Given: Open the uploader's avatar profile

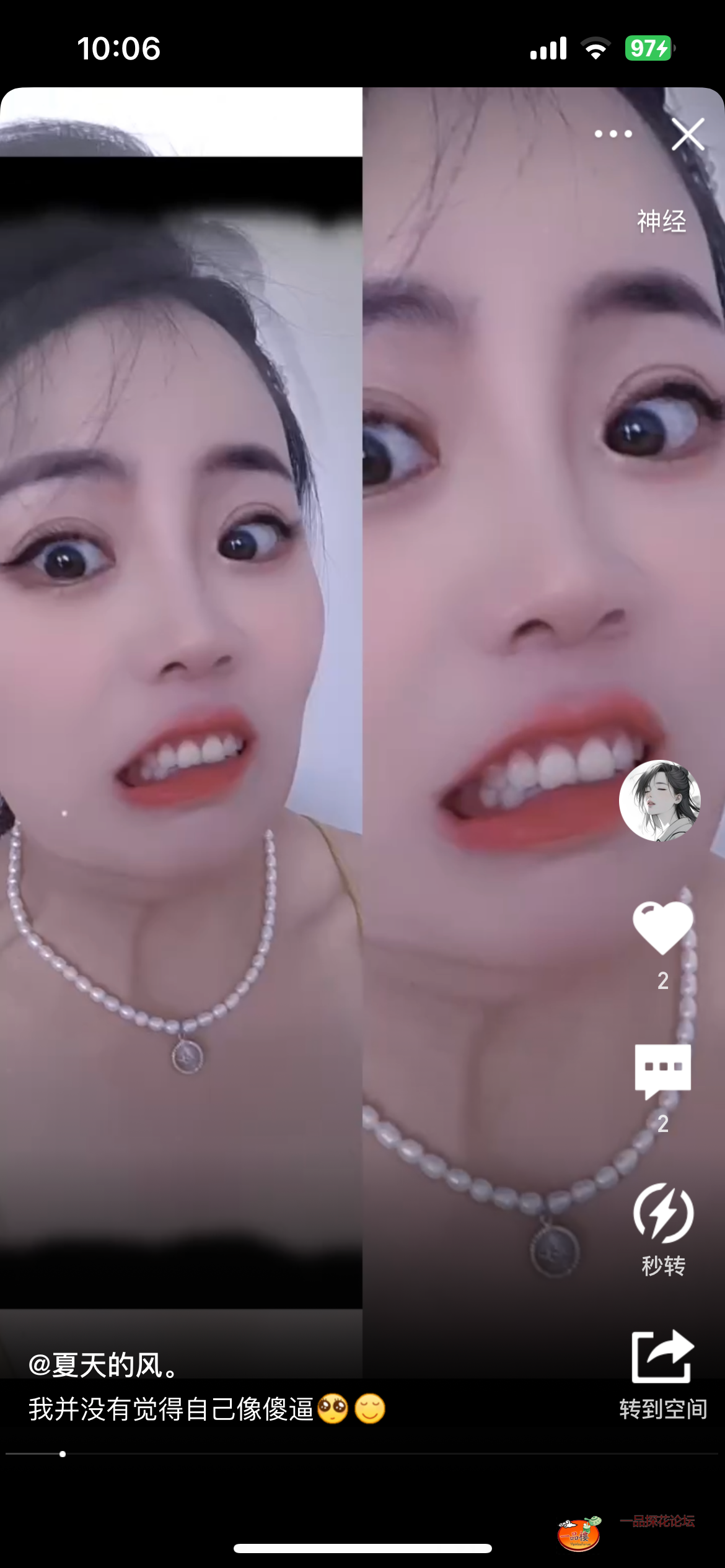Looking at the screenshot, I should point(660,801).
